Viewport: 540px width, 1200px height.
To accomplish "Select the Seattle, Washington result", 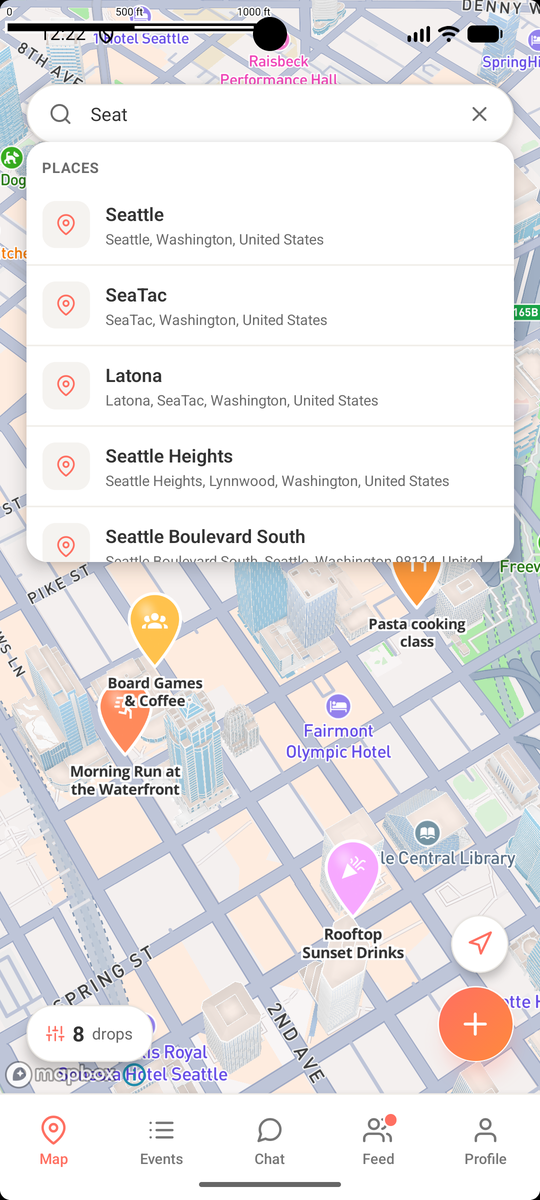I will (x=270, y=225).
